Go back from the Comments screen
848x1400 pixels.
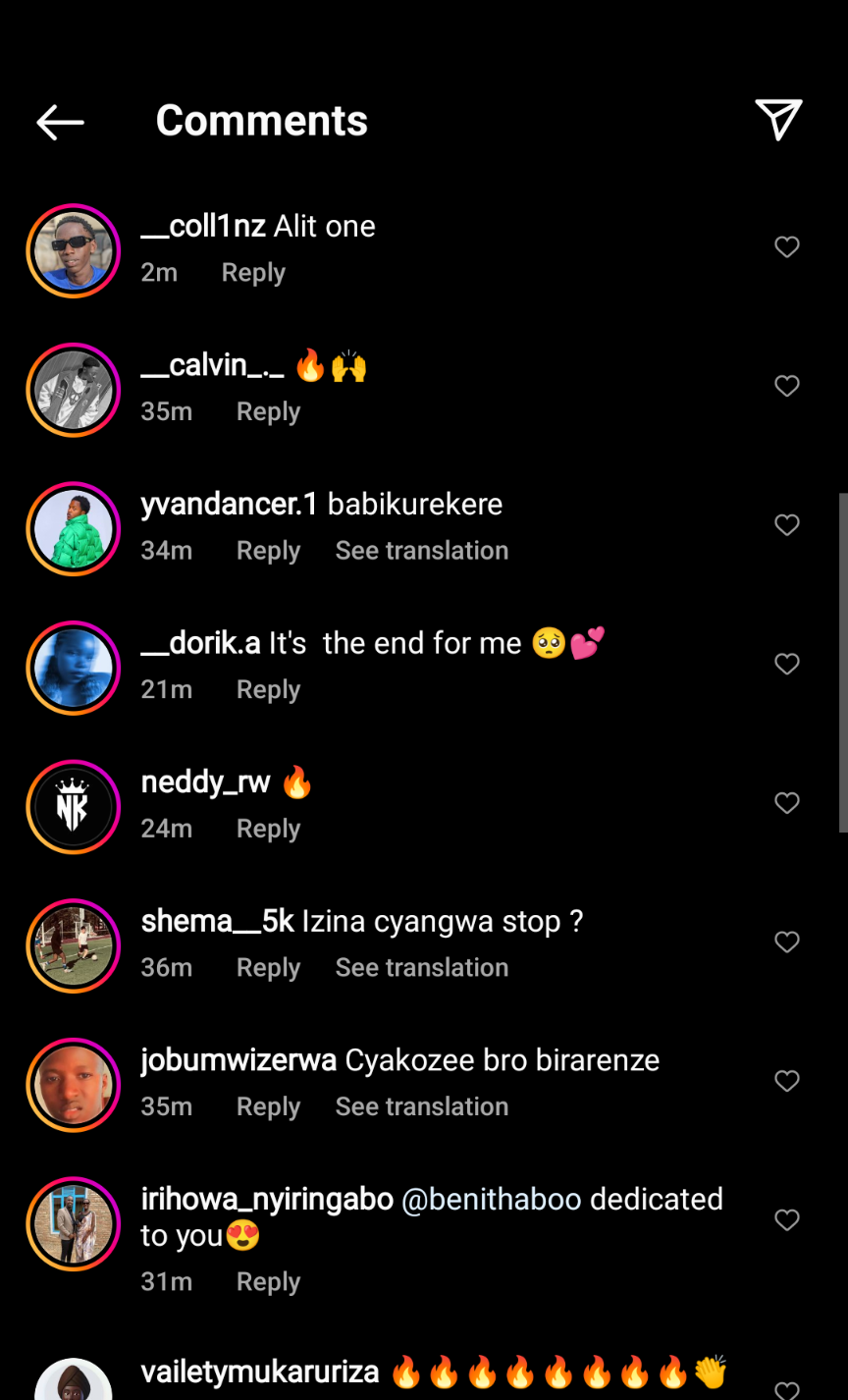click(60, 122)
